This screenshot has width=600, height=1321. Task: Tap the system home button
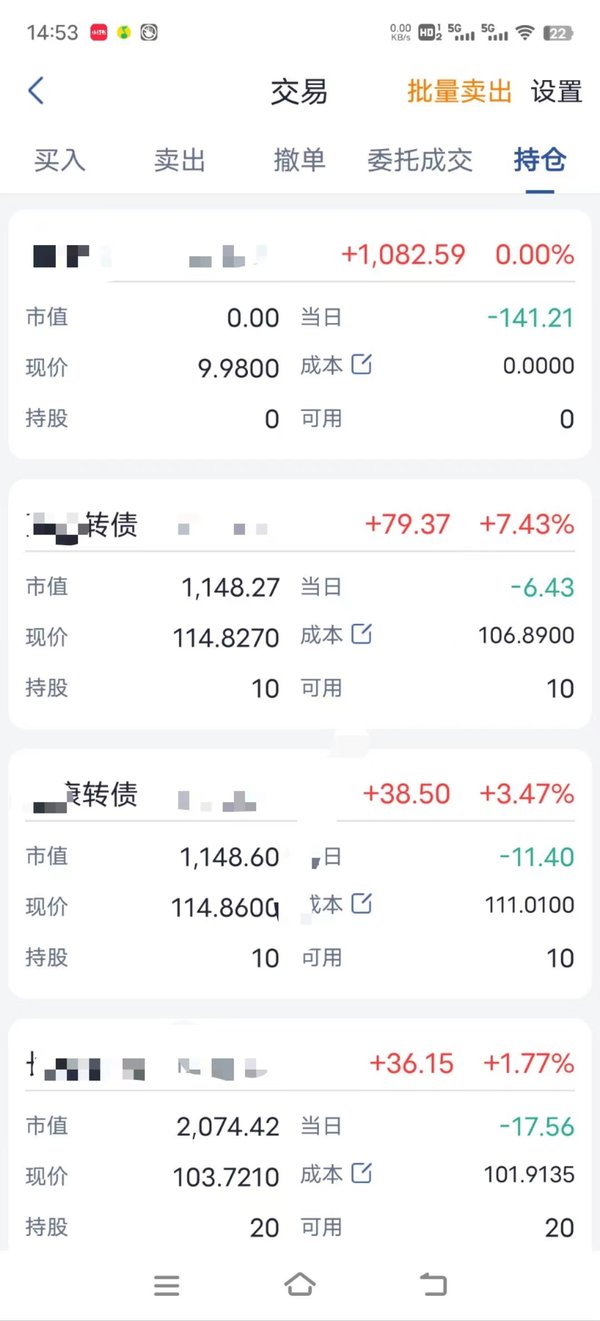coord(300,1285)
